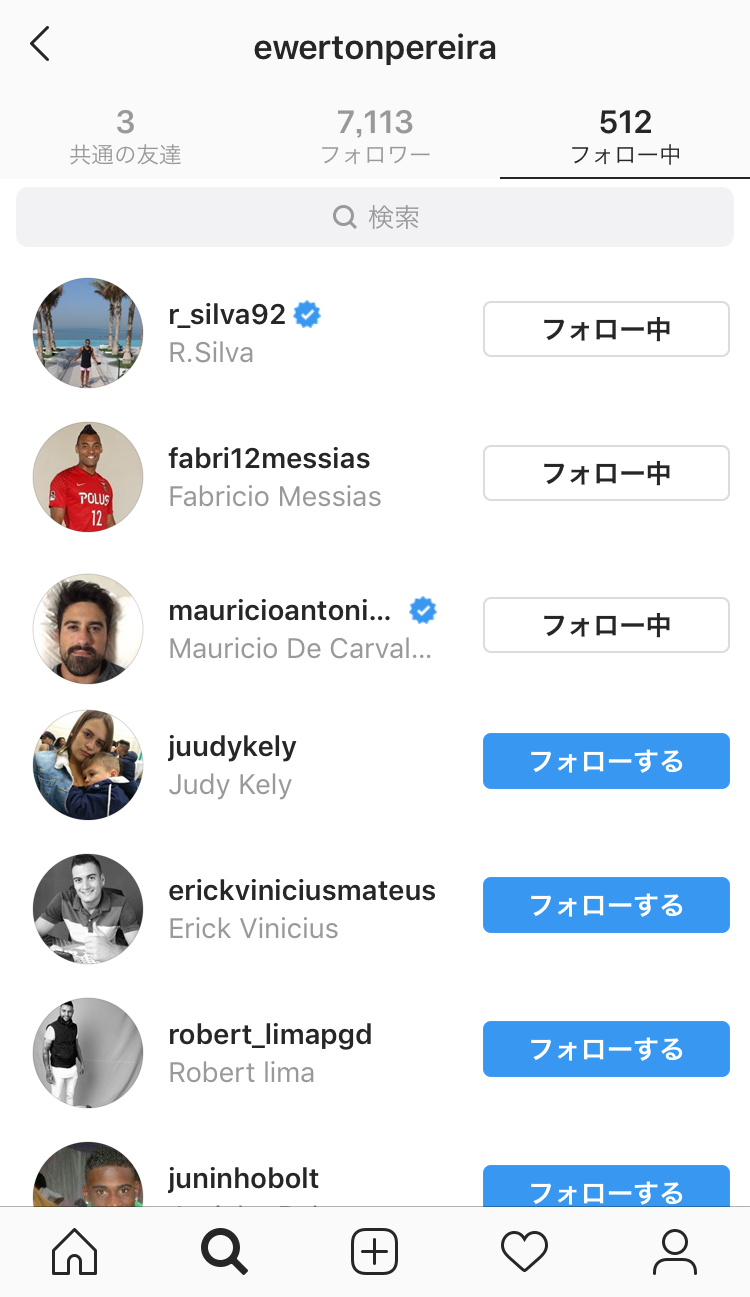This screenshot has height=1297, width=750.
Task: Follow robert_limapgd
Action: 606,1049
